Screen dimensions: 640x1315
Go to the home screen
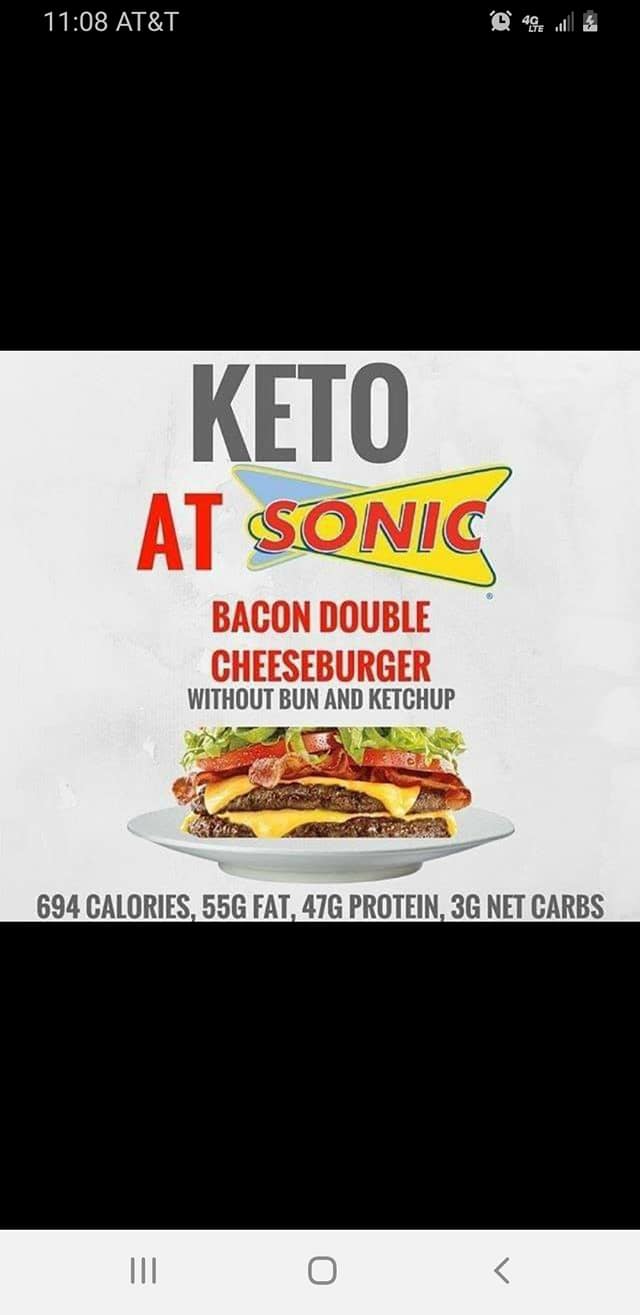[x=322, y=1271]
